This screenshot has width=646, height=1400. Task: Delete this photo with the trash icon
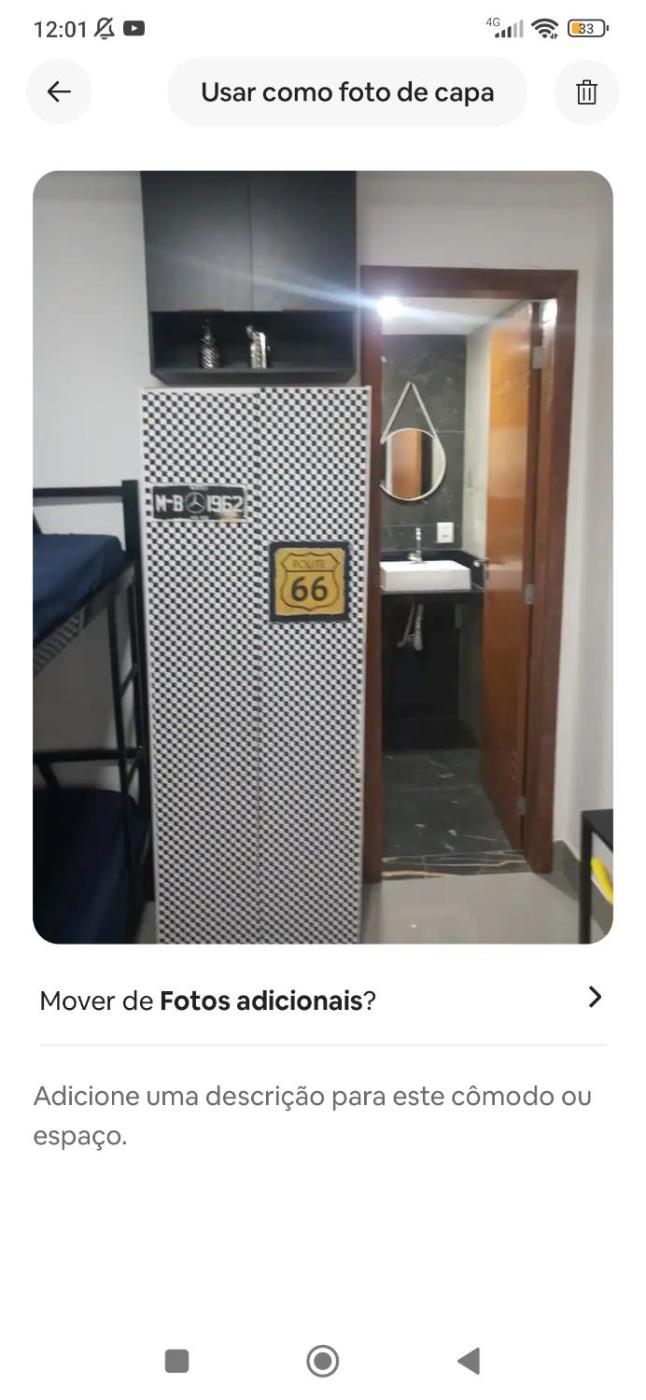pos(586,92)
